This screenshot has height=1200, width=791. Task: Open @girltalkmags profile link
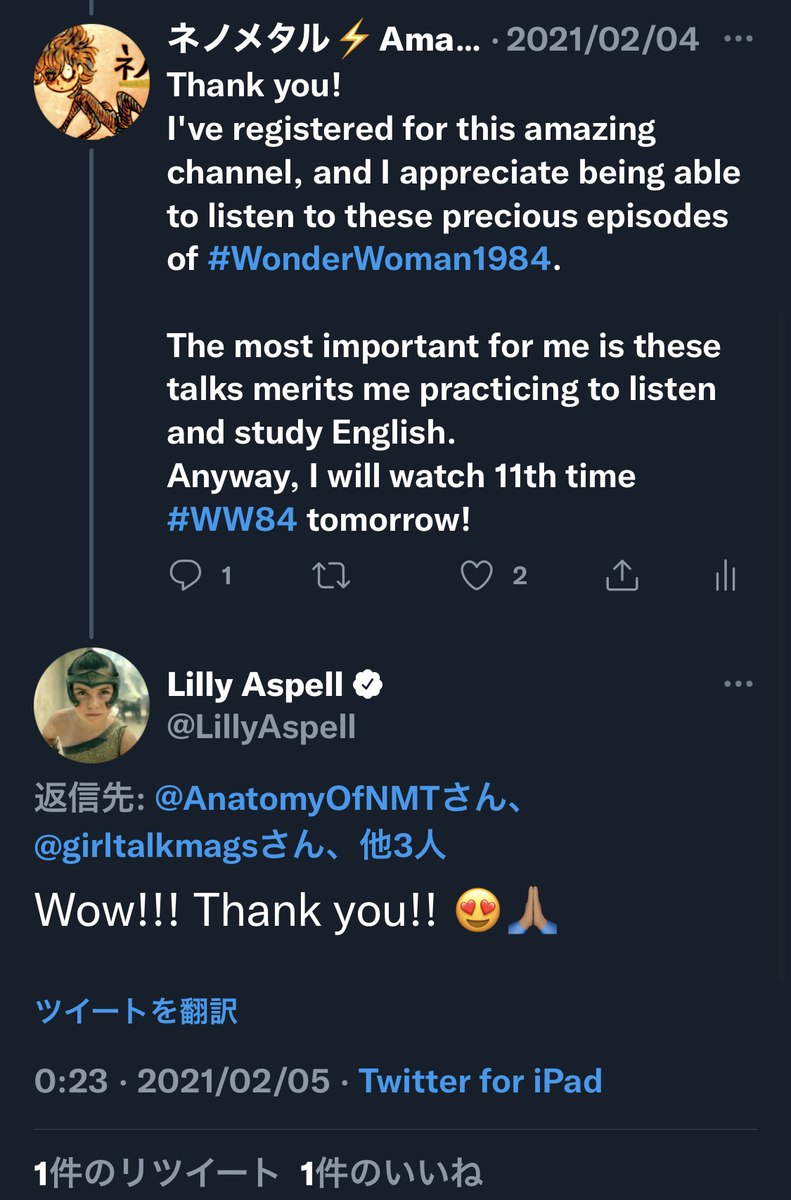147,846
